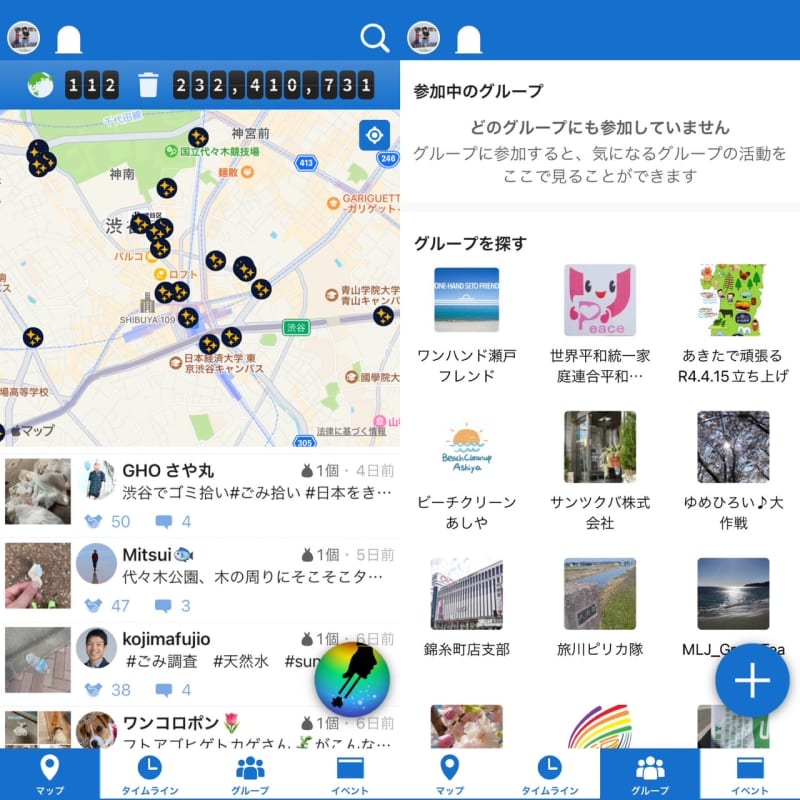
Task: Open the 旅川ピリカ隊 group
Action: 599,607
